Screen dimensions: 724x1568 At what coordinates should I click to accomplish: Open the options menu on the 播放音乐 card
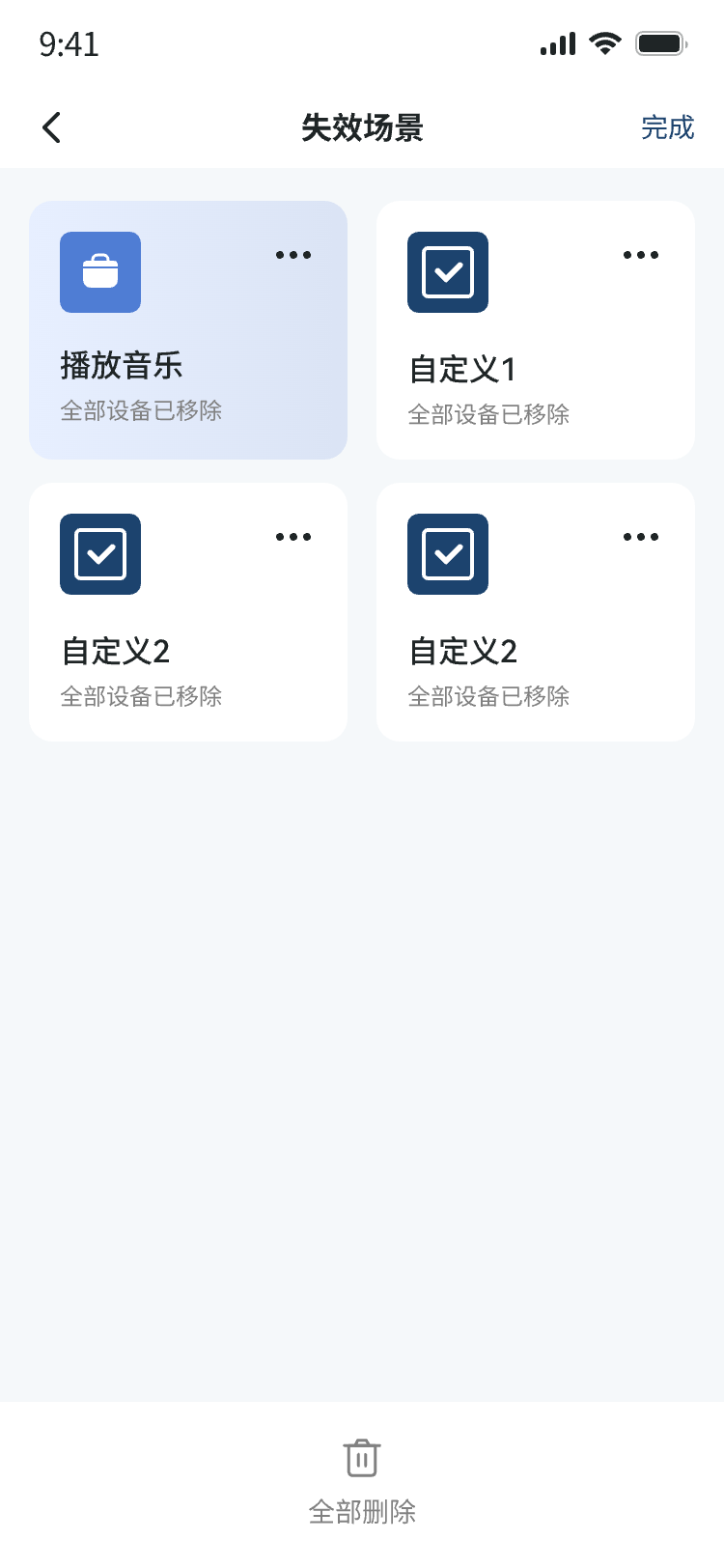coord(292,254)
